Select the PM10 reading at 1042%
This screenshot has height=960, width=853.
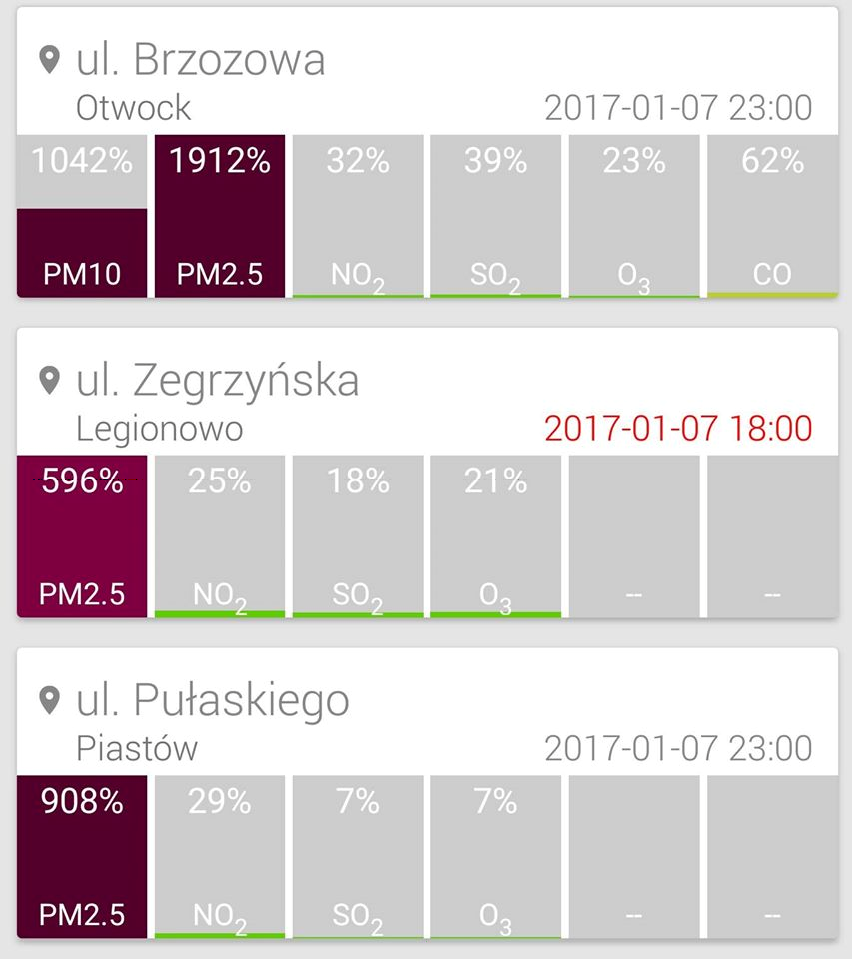(81, 215)
